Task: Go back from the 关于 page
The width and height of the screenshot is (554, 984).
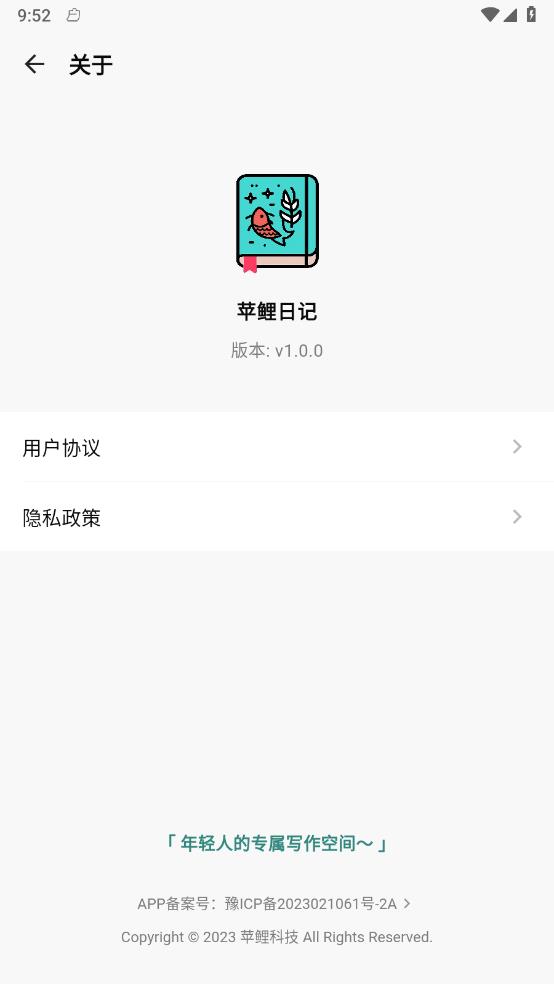Action: coord(35,64)
